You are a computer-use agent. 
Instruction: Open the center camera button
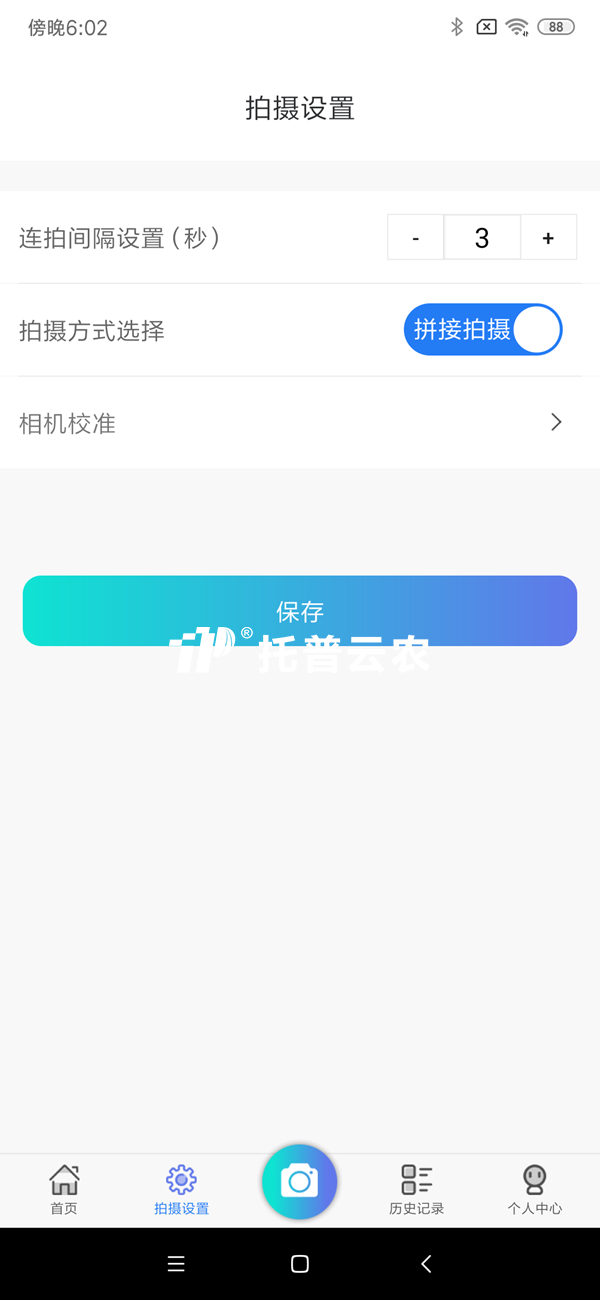[300, 1182]
